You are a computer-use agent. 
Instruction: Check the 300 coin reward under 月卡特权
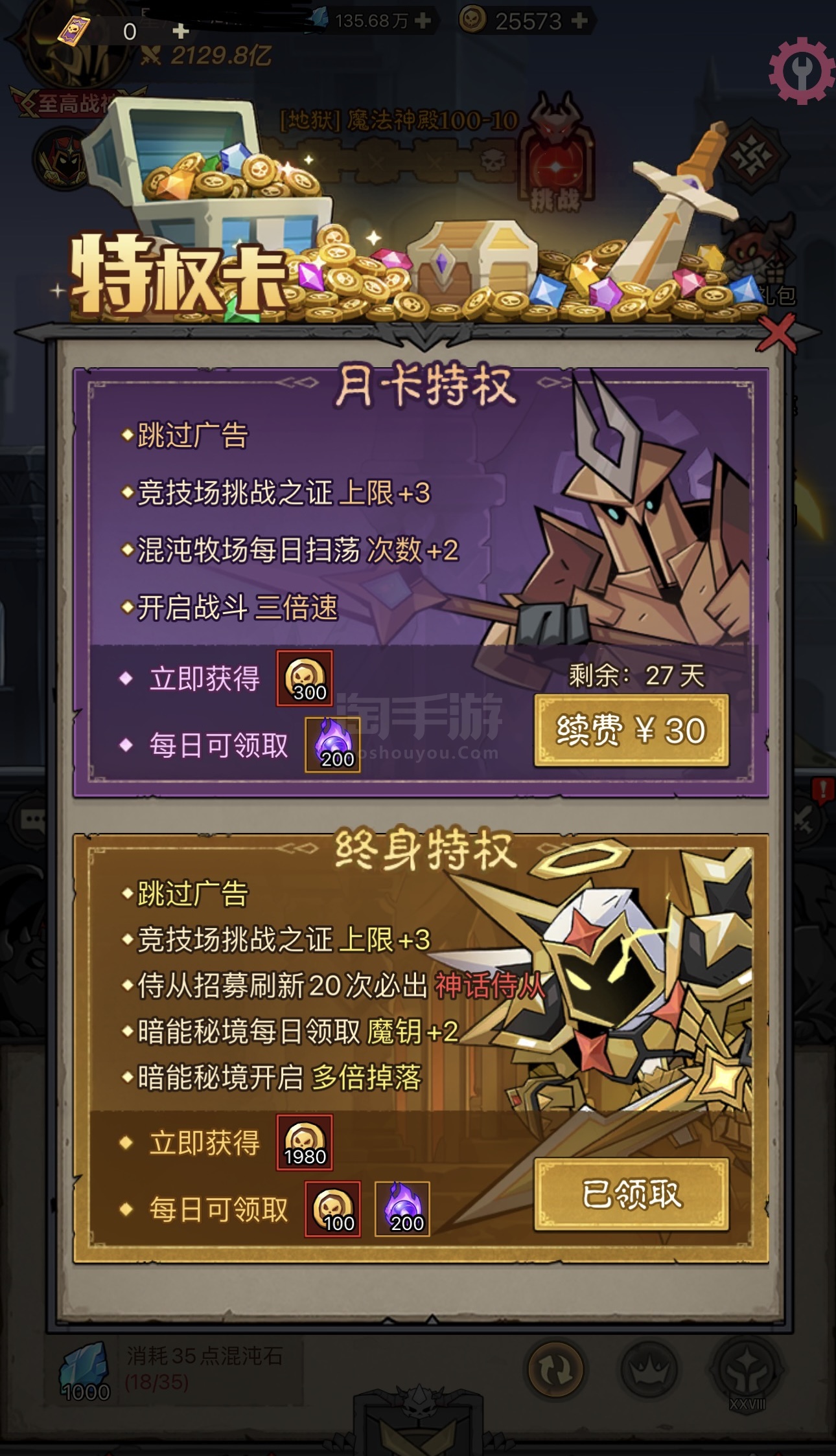click(x=305, y=678)
